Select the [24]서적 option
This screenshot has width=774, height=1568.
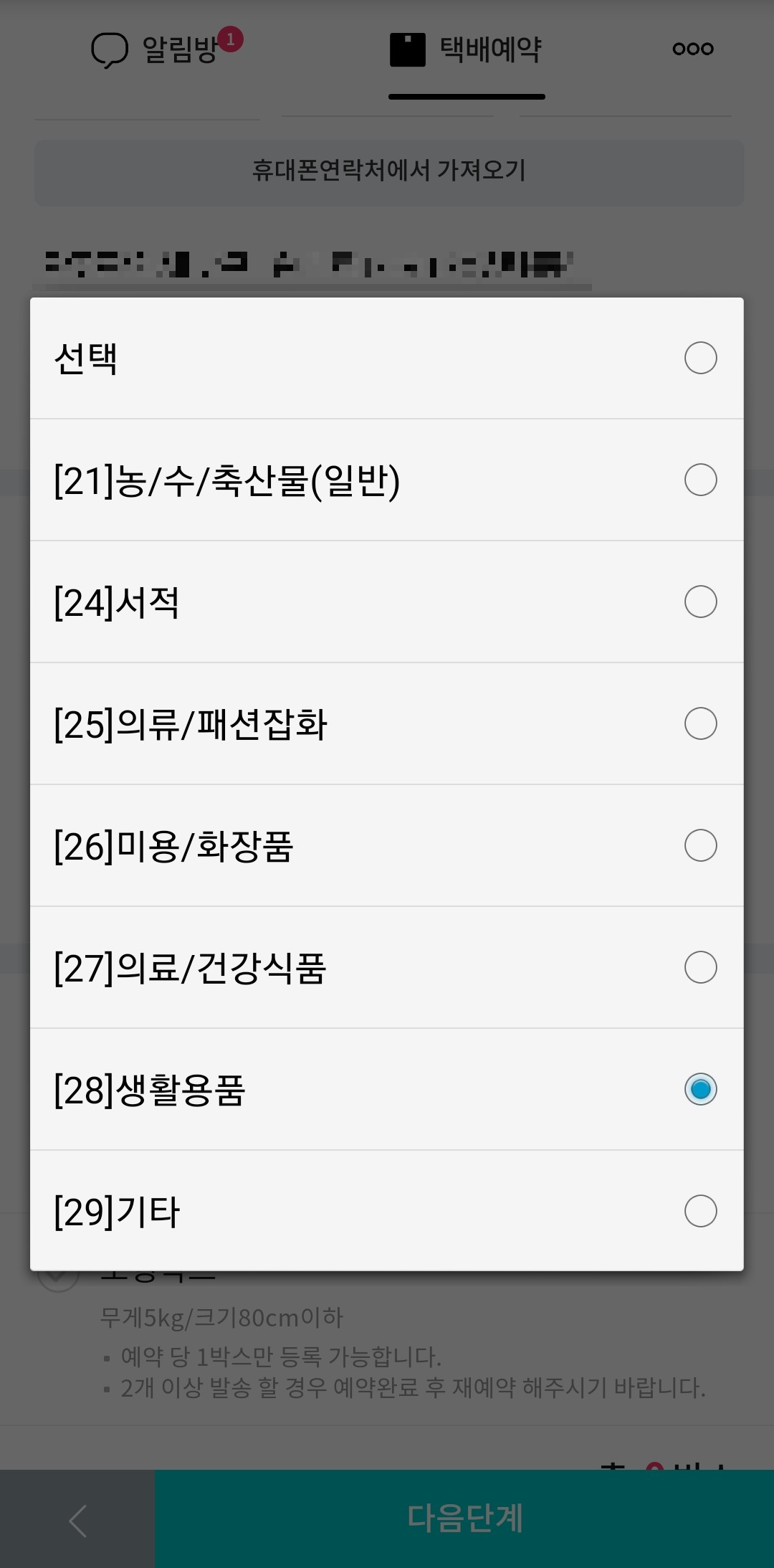point(700,601)
